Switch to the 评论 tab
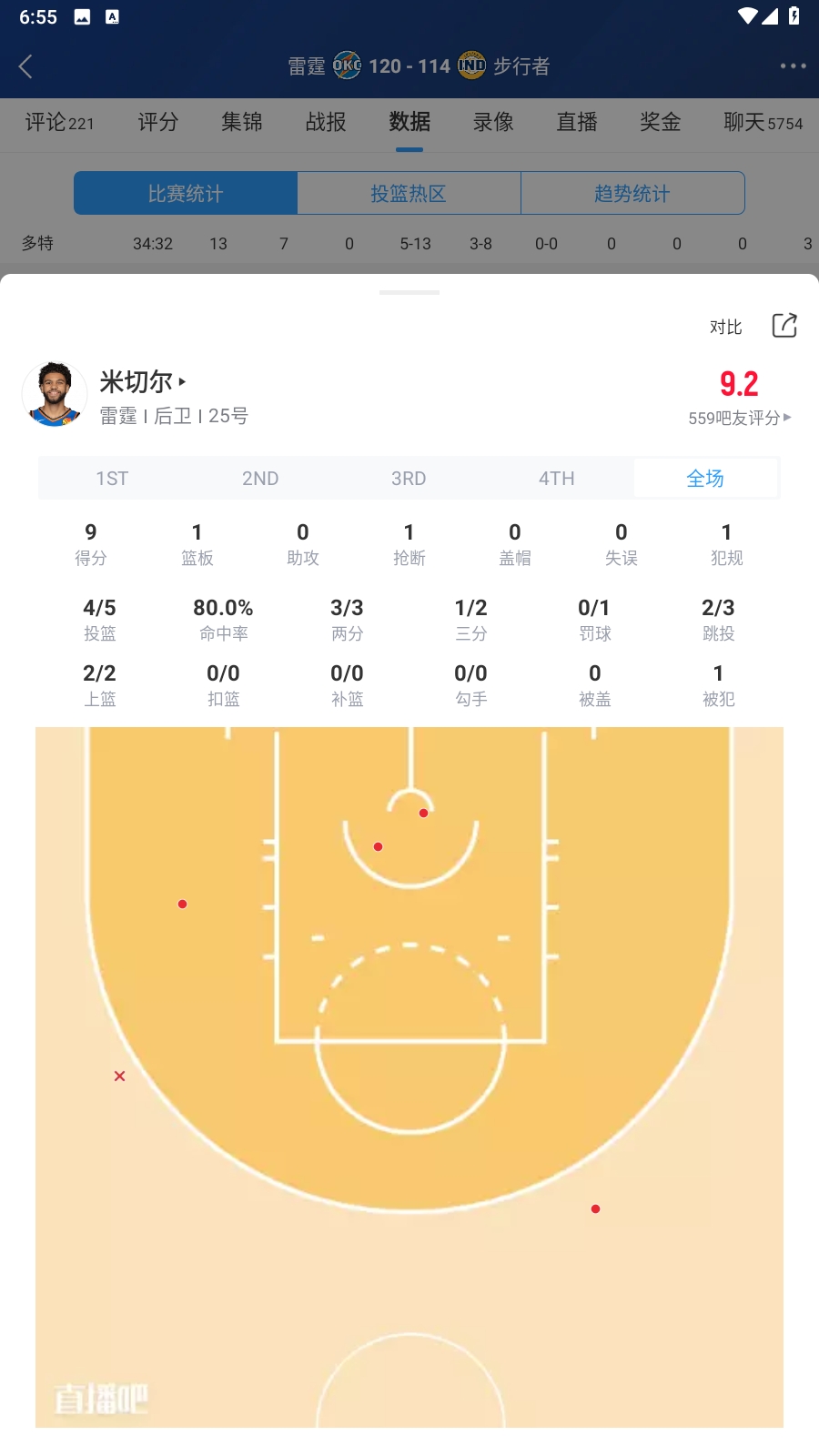The width and height of the screenshot is (819, 1456). [x=59, y=122]
